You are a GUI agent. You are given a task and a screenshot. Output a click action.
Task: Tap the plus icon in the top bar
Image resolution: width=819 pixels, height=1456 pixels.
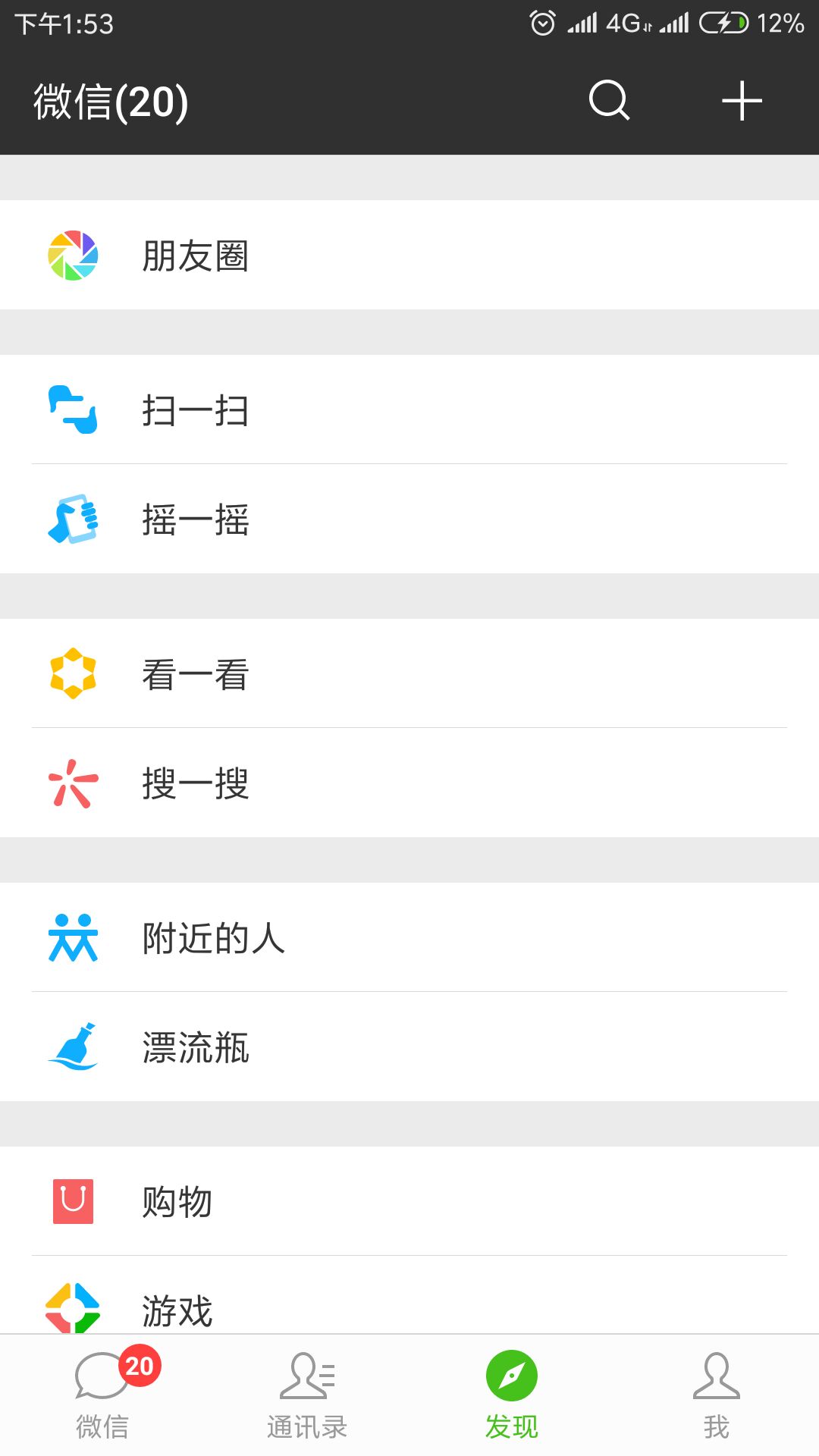[742, 101]
